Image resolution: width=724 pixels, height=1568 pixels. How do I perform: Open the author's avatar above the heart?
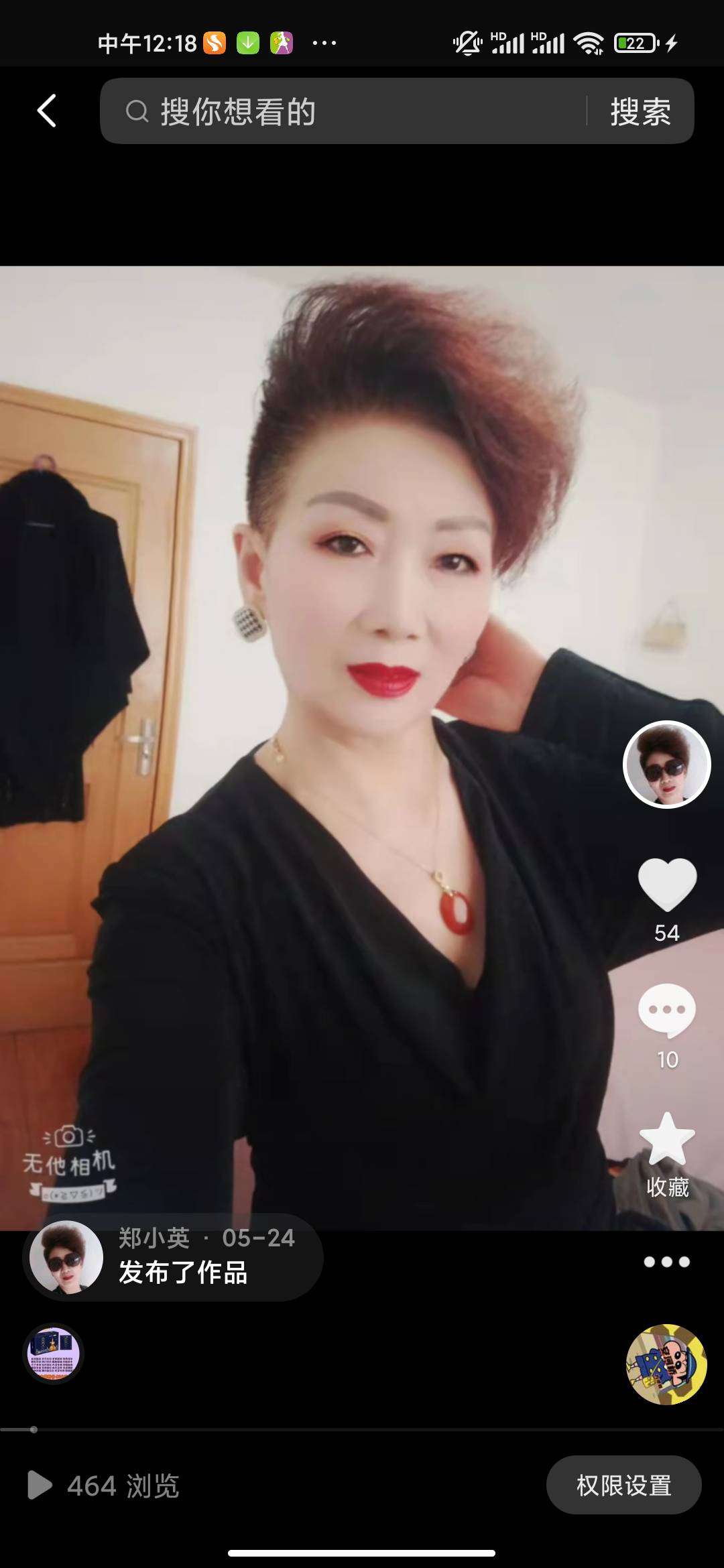tap(666, 764)
